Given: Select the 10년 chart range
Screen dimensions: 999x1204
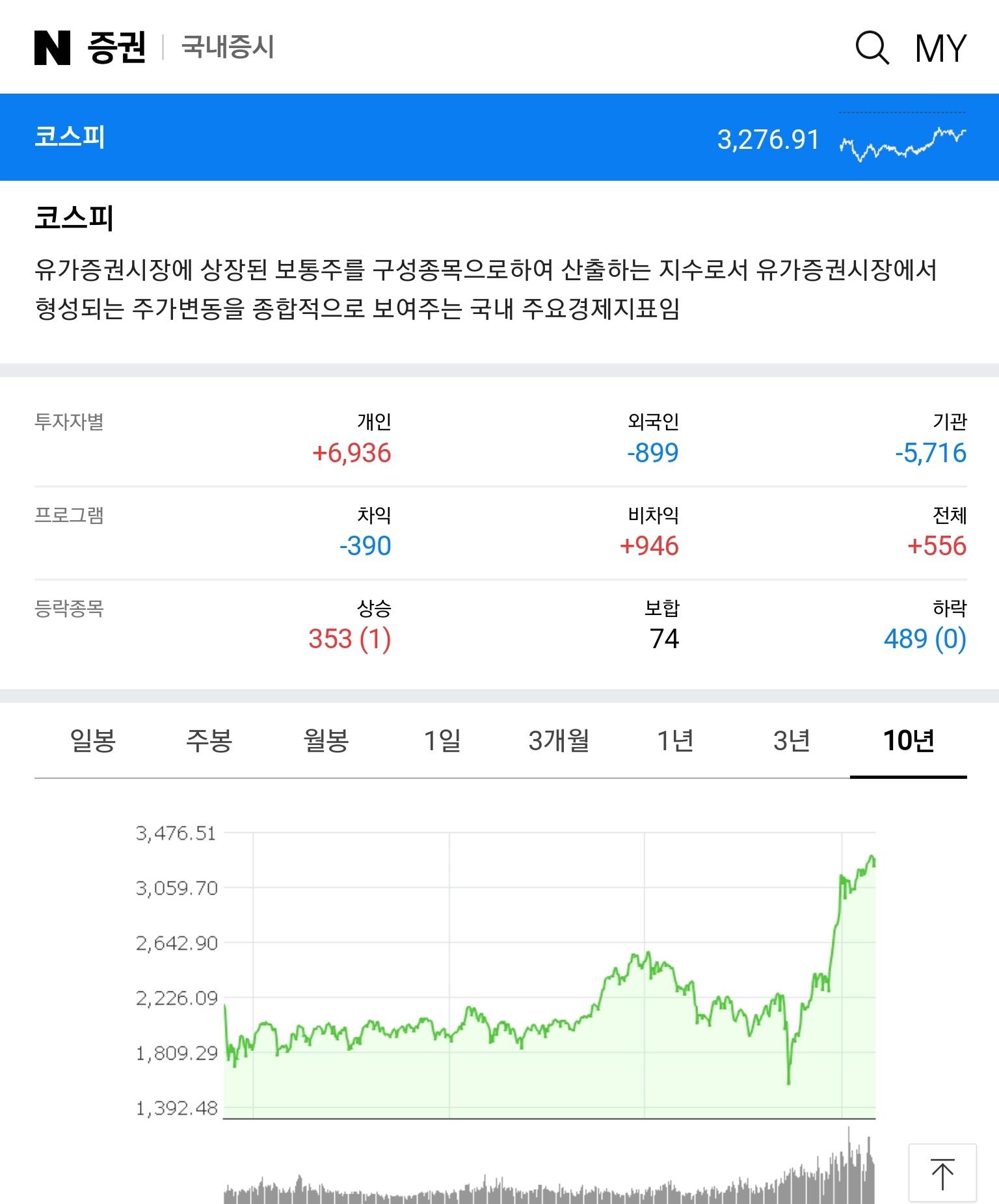Looking at the screenshot, I should click(x=909, y=740).
